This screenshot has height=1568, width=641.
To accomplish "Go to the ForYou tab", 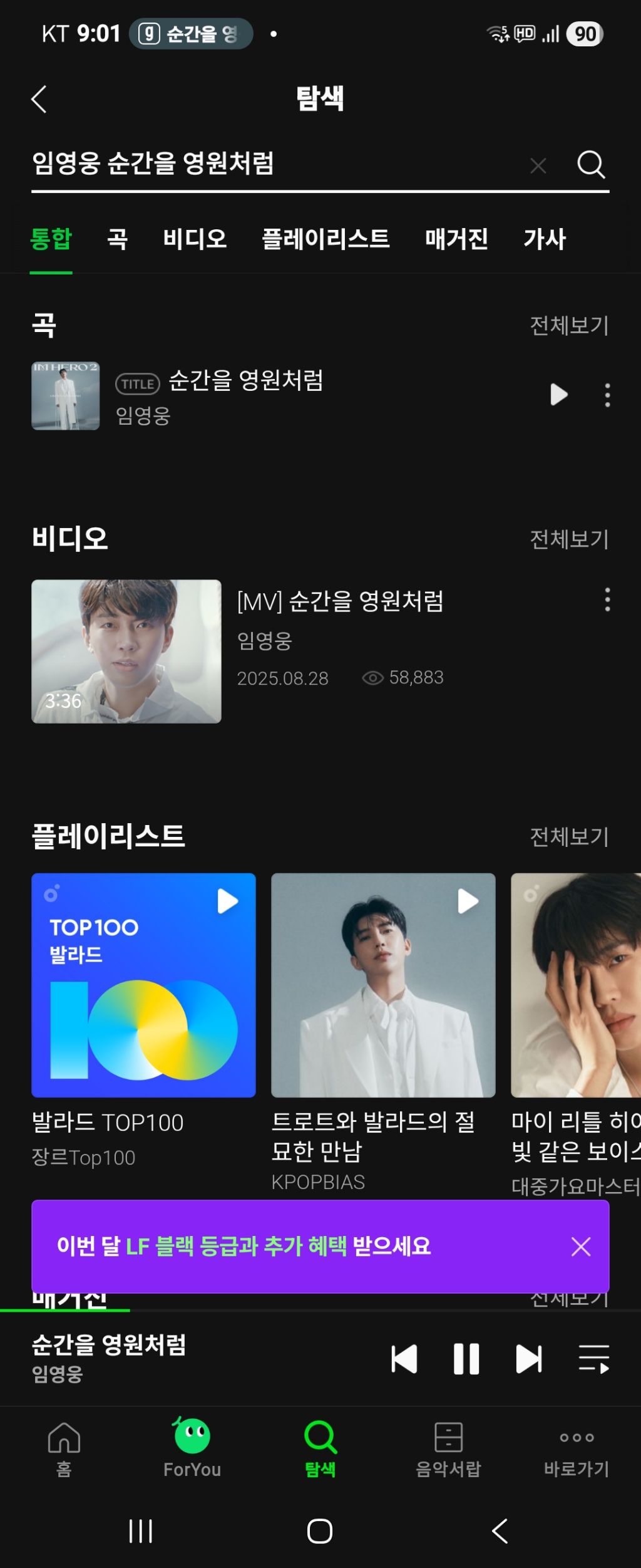I will pos(192,1447).
